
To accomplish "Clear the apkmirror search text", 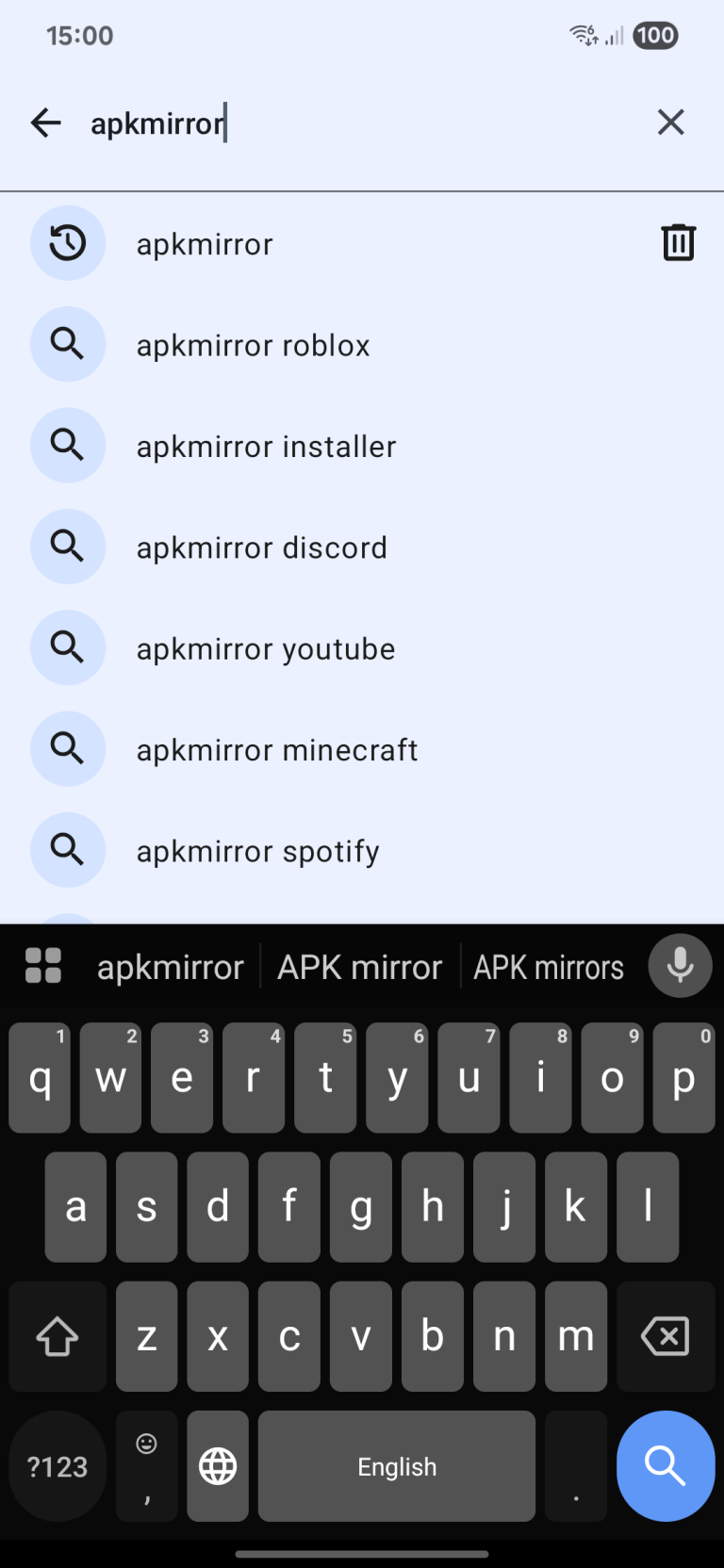I will 670,122.
